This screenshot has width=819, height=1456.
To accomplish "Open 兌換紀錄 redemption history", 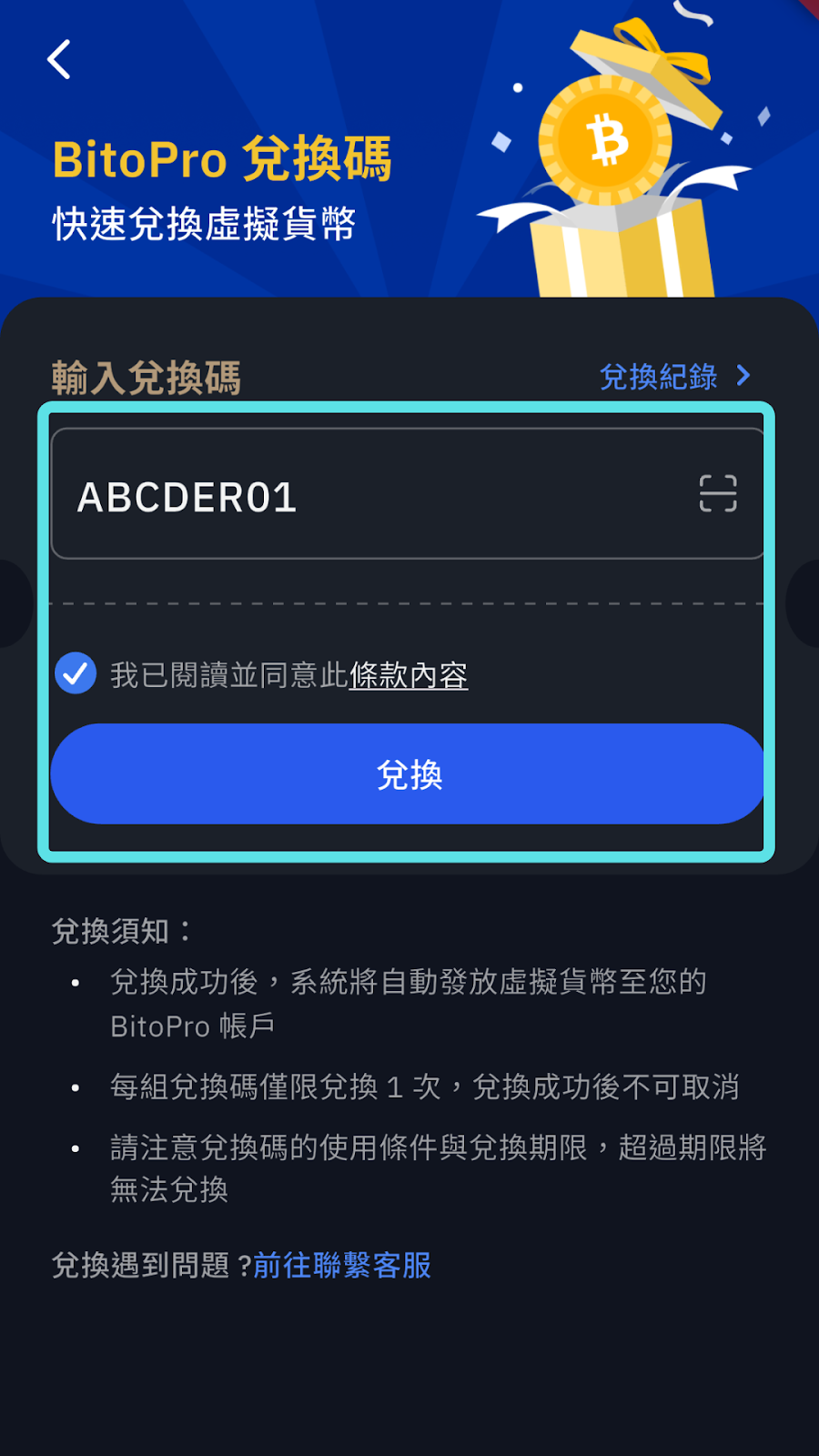I will (x=673, y=377).
